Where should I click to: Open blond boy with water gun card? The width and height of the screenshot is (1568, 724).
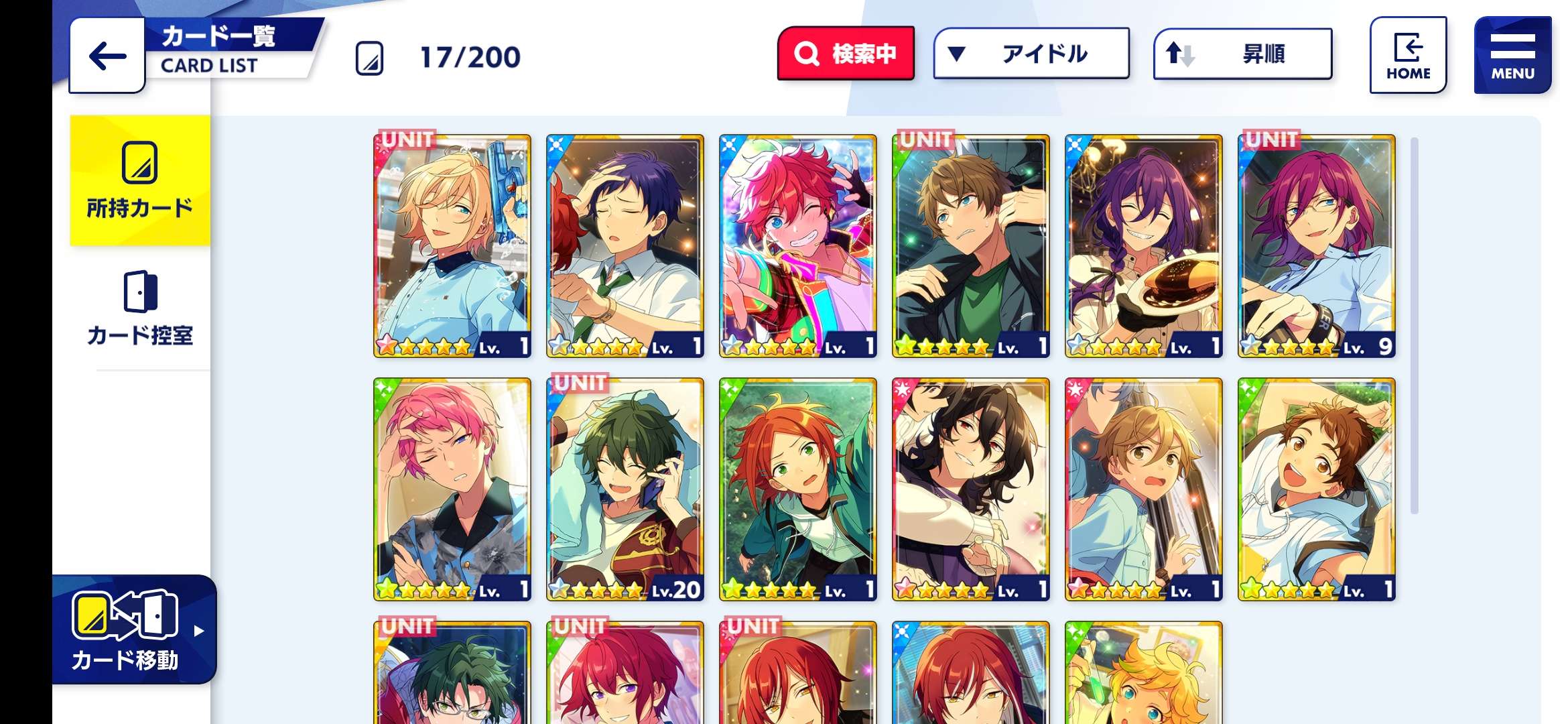[452, 245]
